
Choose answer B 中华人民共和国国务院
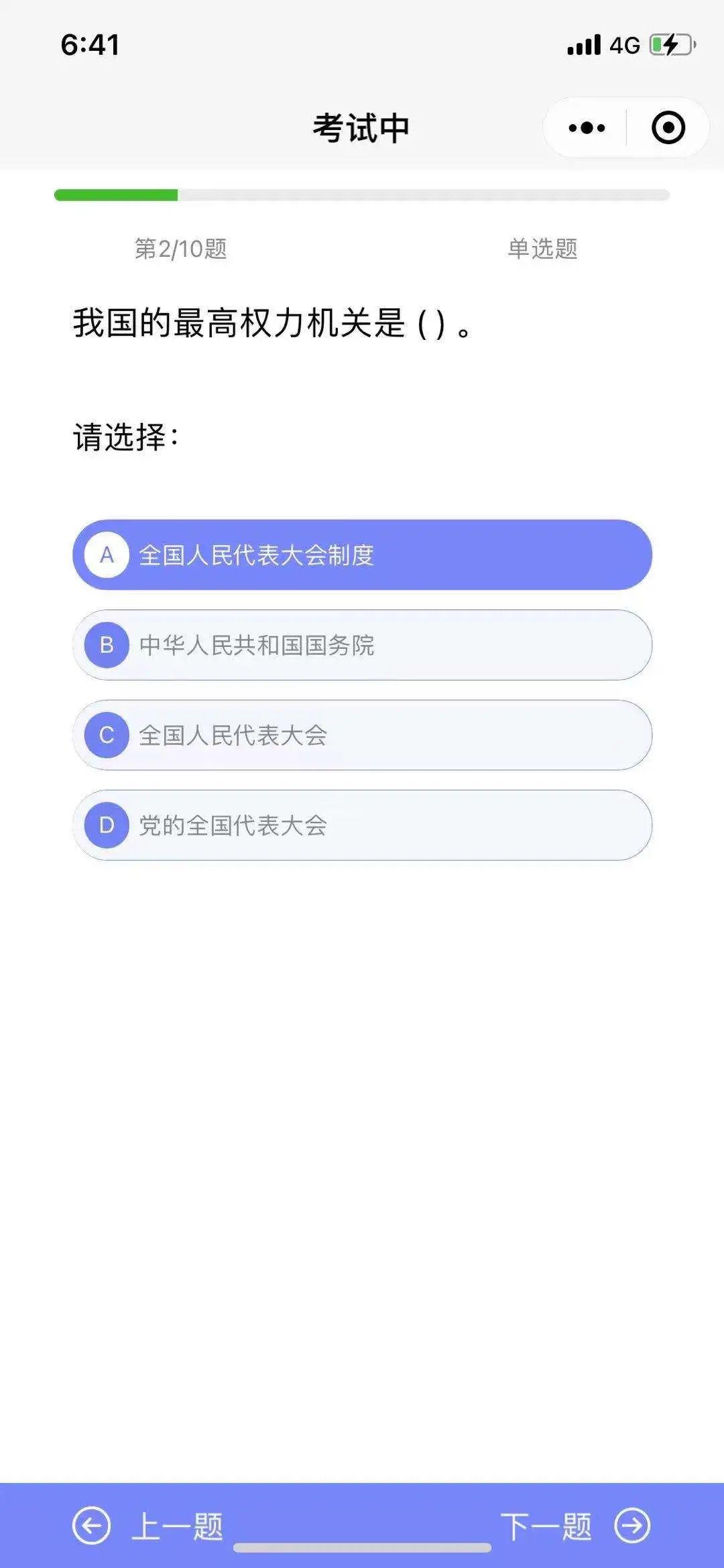point(362,646)
